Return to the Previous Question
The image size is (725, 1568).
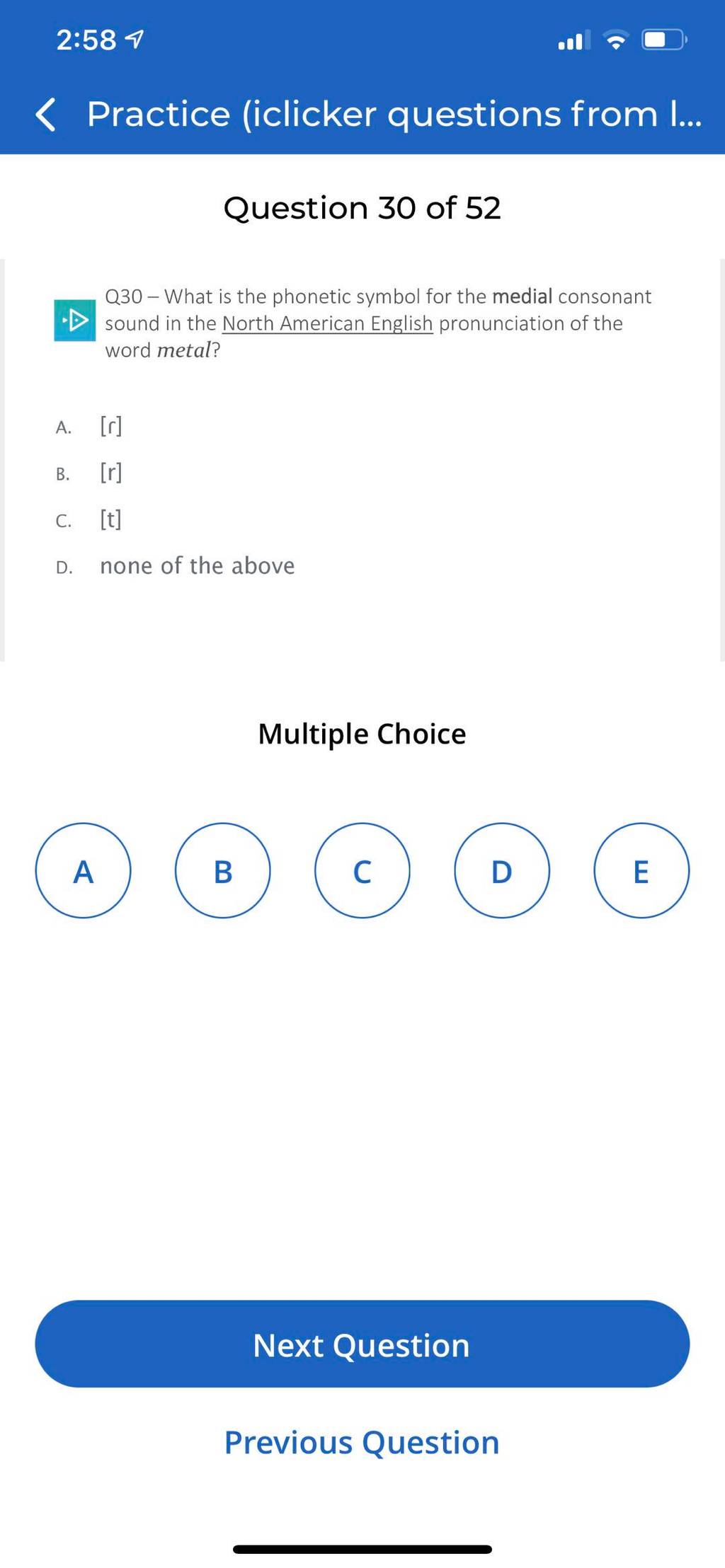point(362,1441)
